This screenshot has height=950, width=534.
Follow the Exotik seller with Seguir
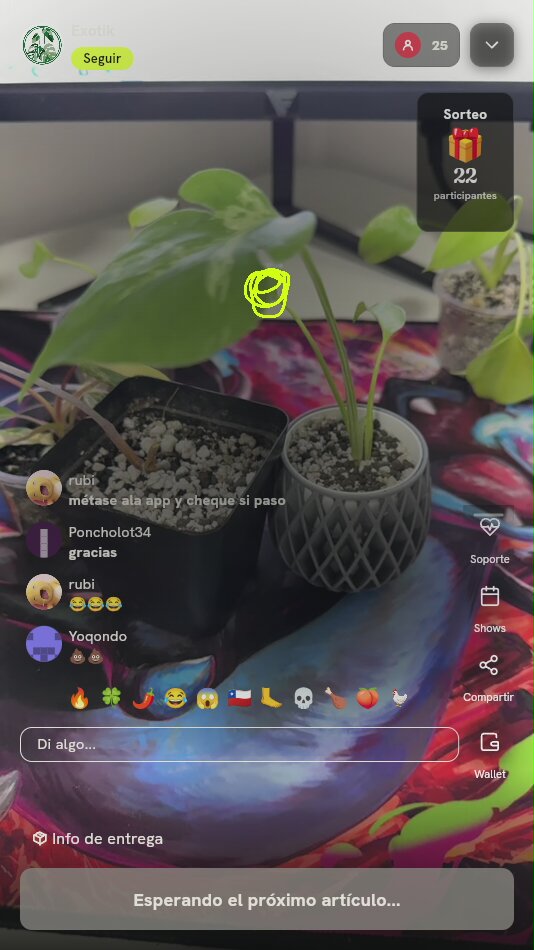point(102,59)
